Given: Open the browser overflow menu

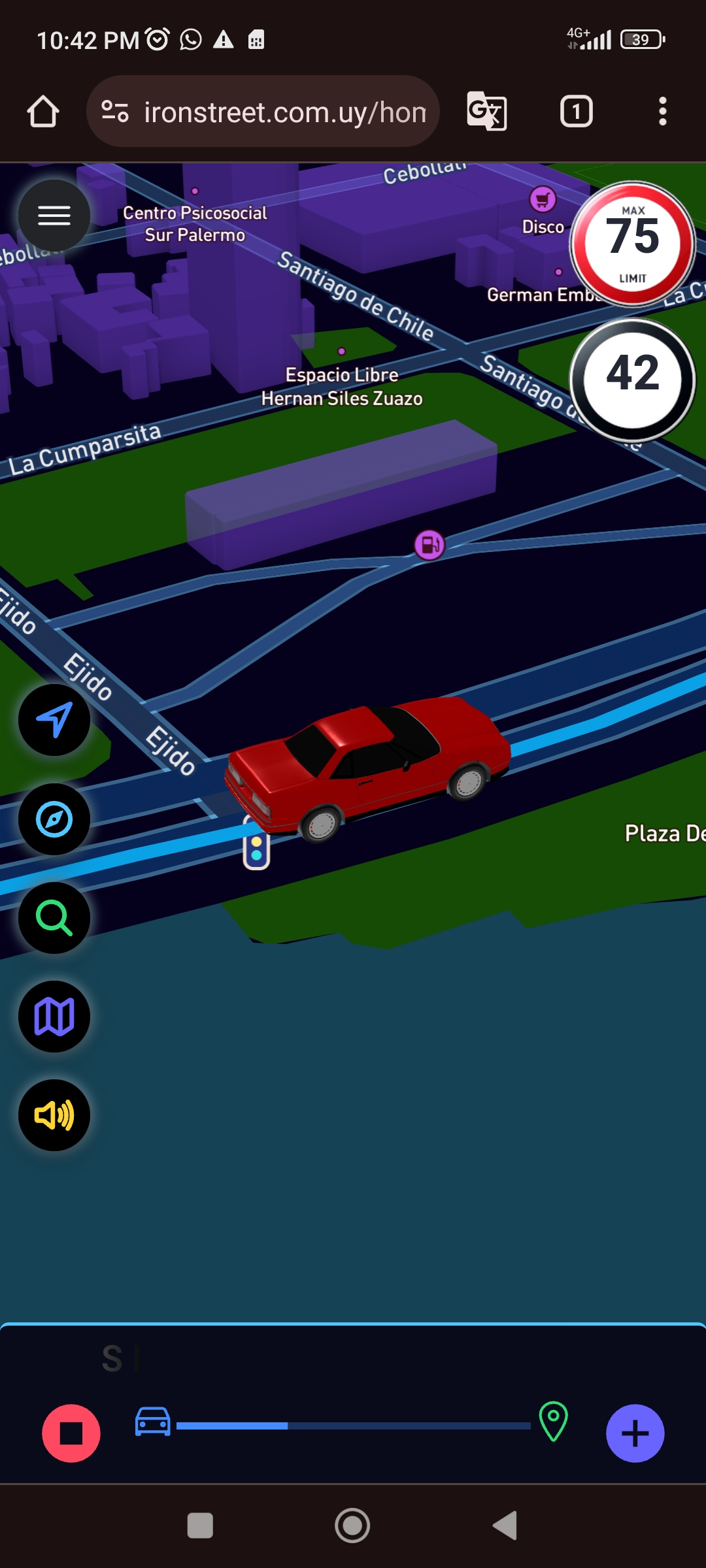Looking at the screenshot, I should 662,112.
